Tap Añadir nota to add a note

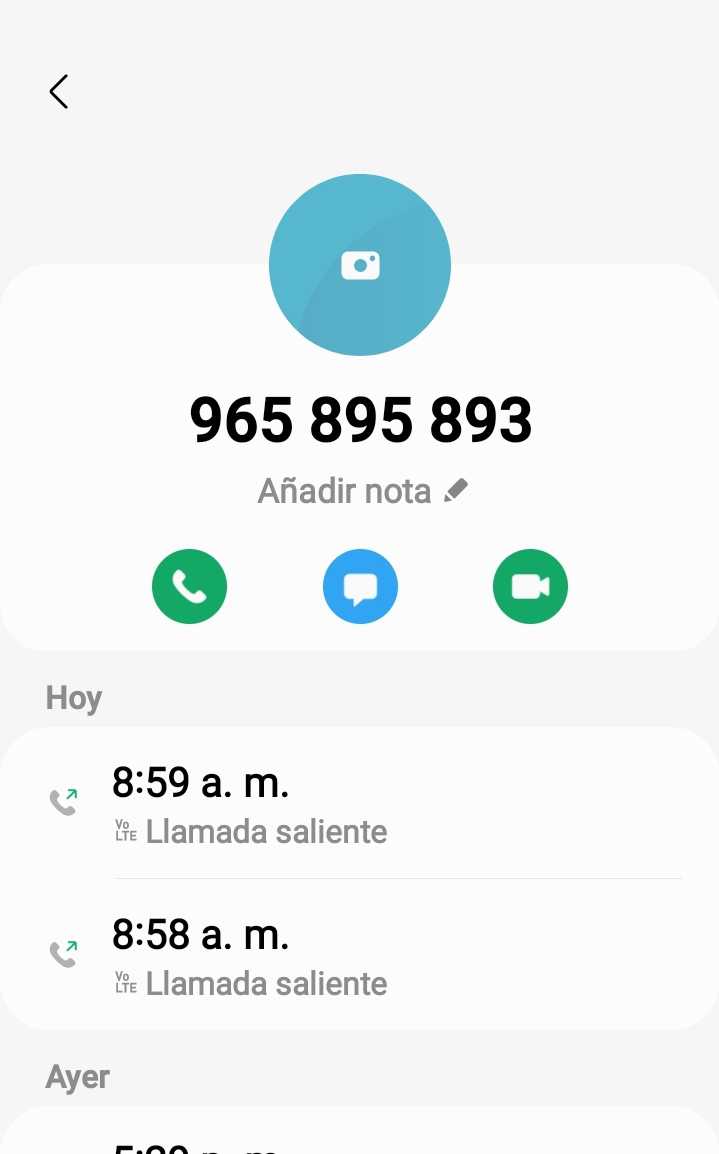[362, 491]
